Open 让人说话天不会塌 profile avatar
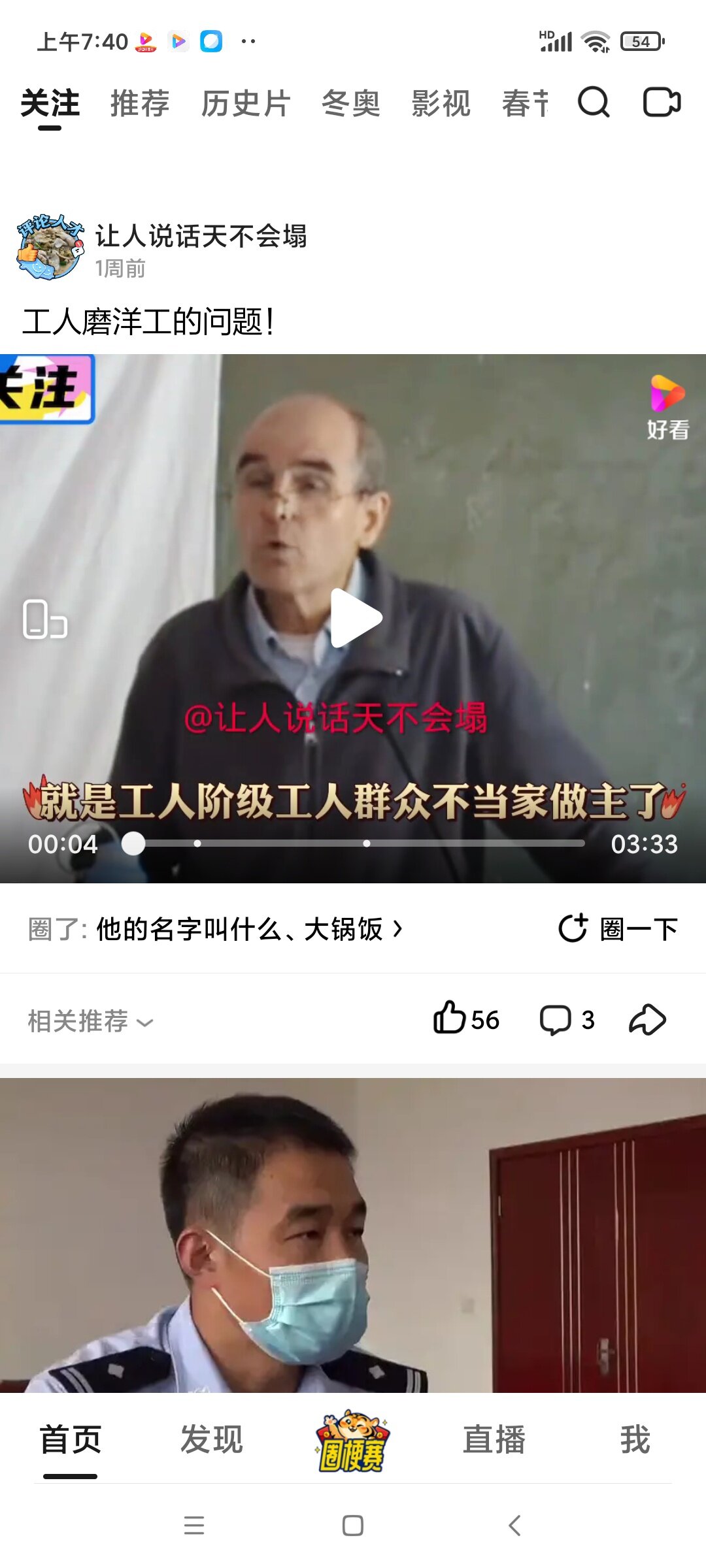This screenshot has width=706, height=1568. pos(50,248)
